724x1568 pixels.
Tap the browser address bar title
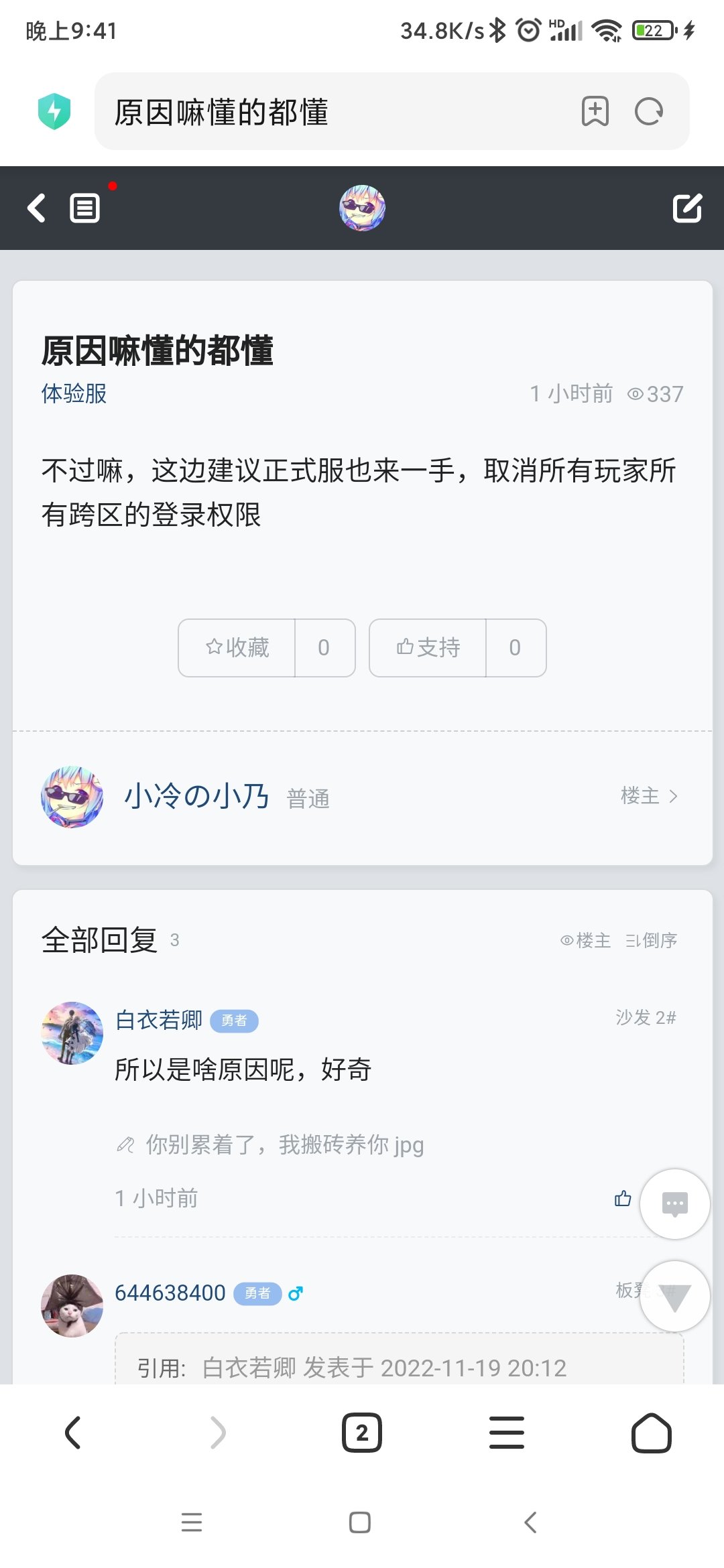(221, 112)
